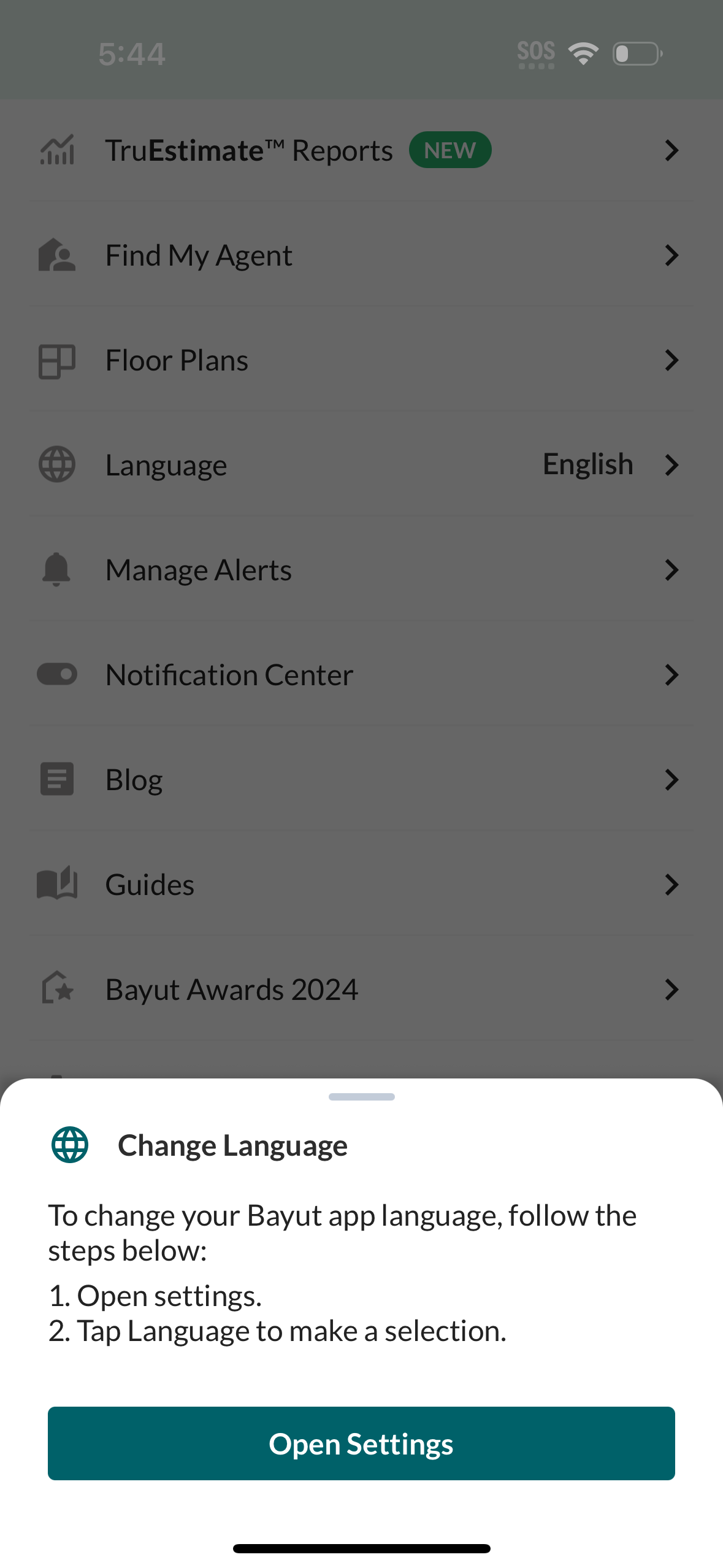Tap the Manage Alerts bell icon
Image resolution: width=723 pixels, height=1568 pixels.
tap(56, 569)
